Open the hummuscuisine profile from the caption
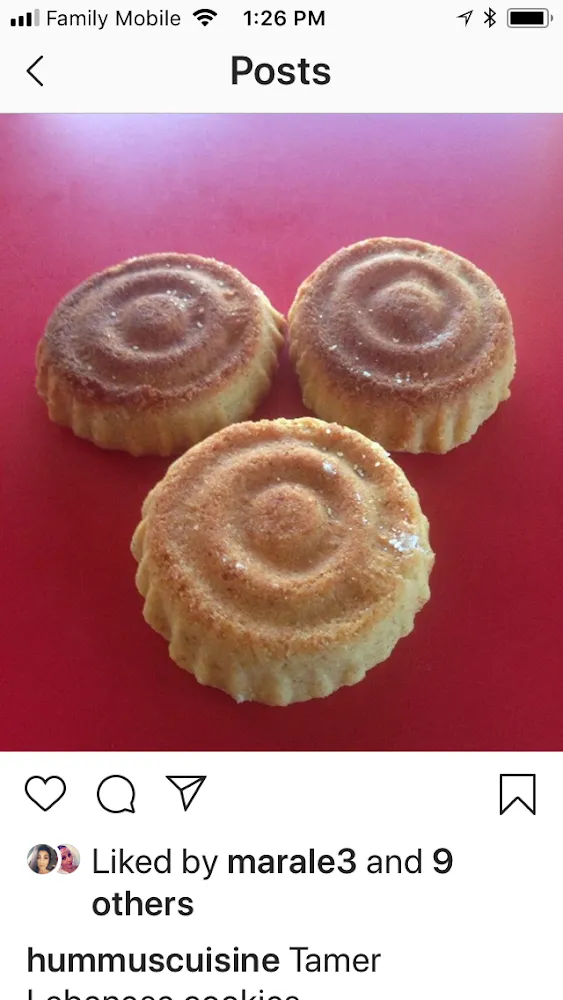 pyautogui.click(x=153, y=960)
